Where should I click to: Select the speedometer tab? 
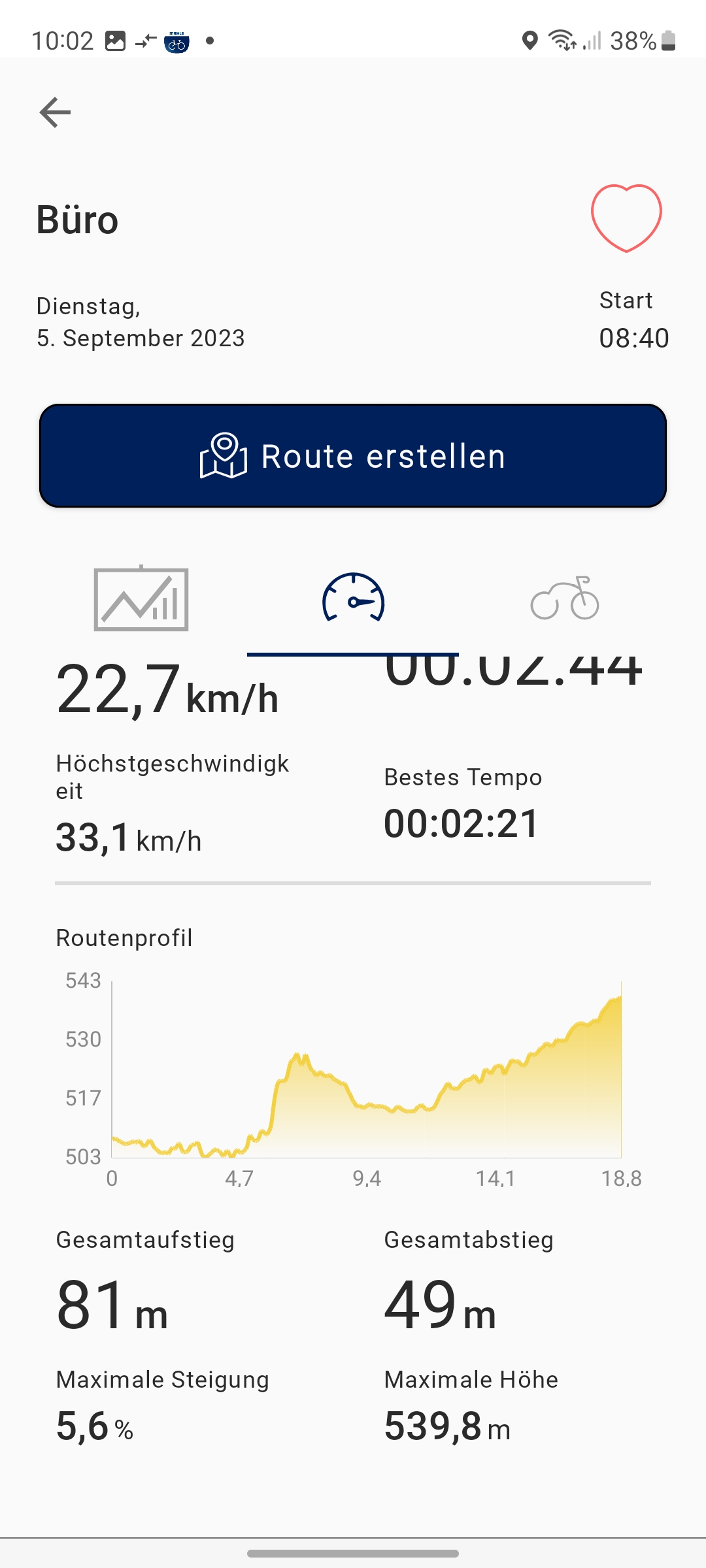[x=353, y=598]
